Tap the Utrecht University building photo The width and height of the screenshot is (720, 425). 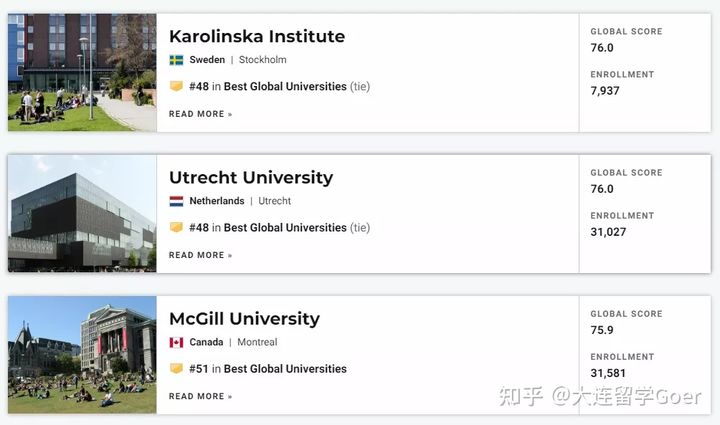(82, 213)
